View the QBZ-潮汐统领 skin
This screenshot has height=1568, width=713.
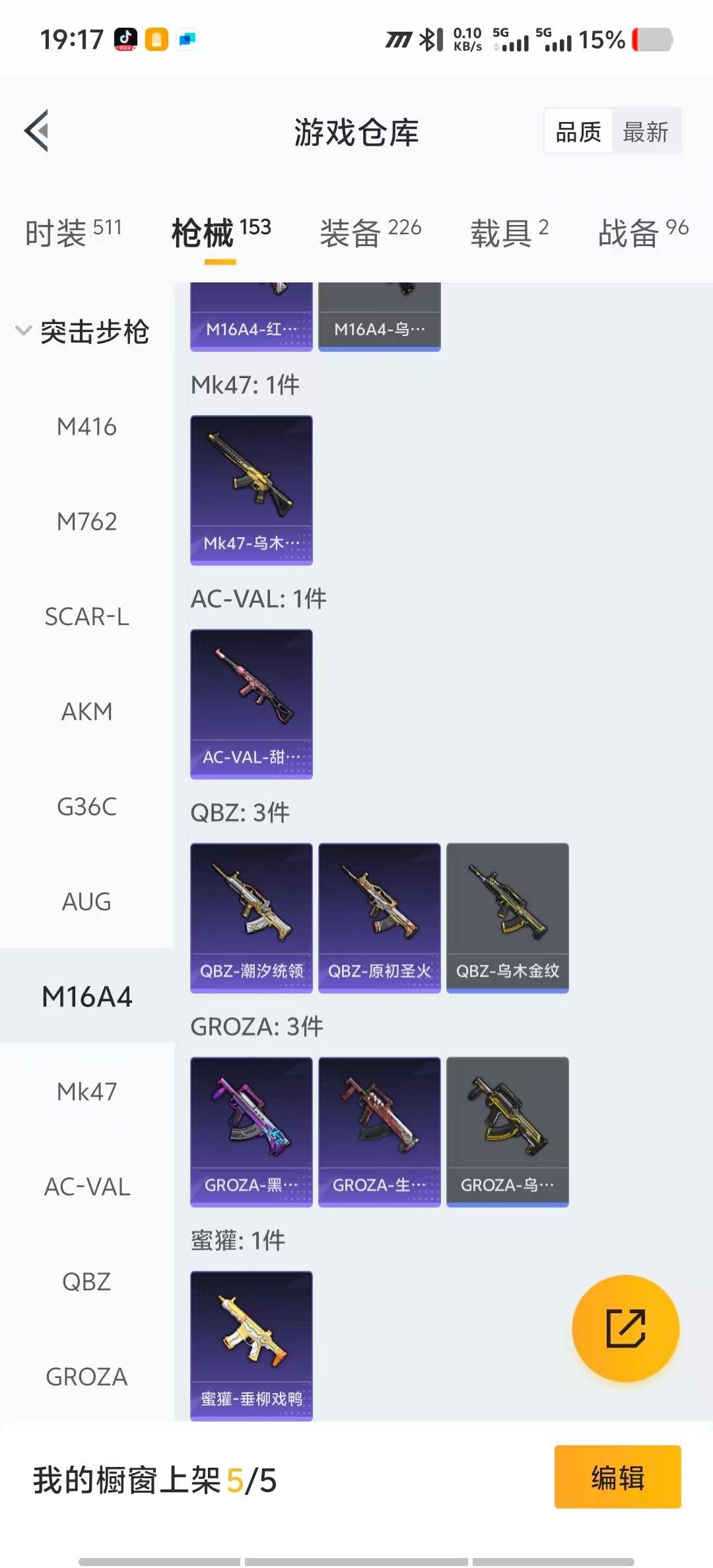click(251, 917)
